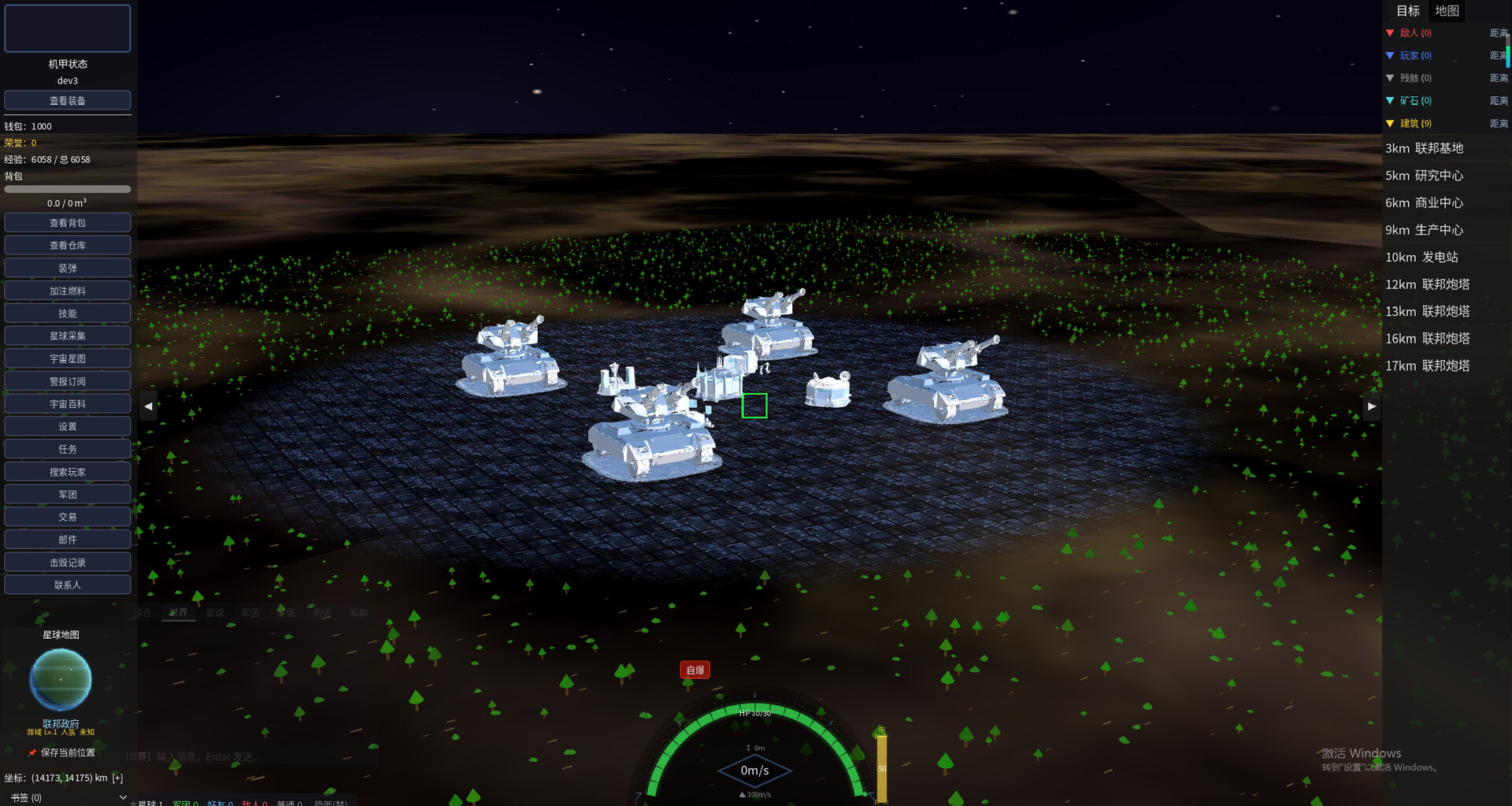The height and width of the screenshot is (806, 1512).
Task: Tap the 查看装备 button
Action: [68, 101]
